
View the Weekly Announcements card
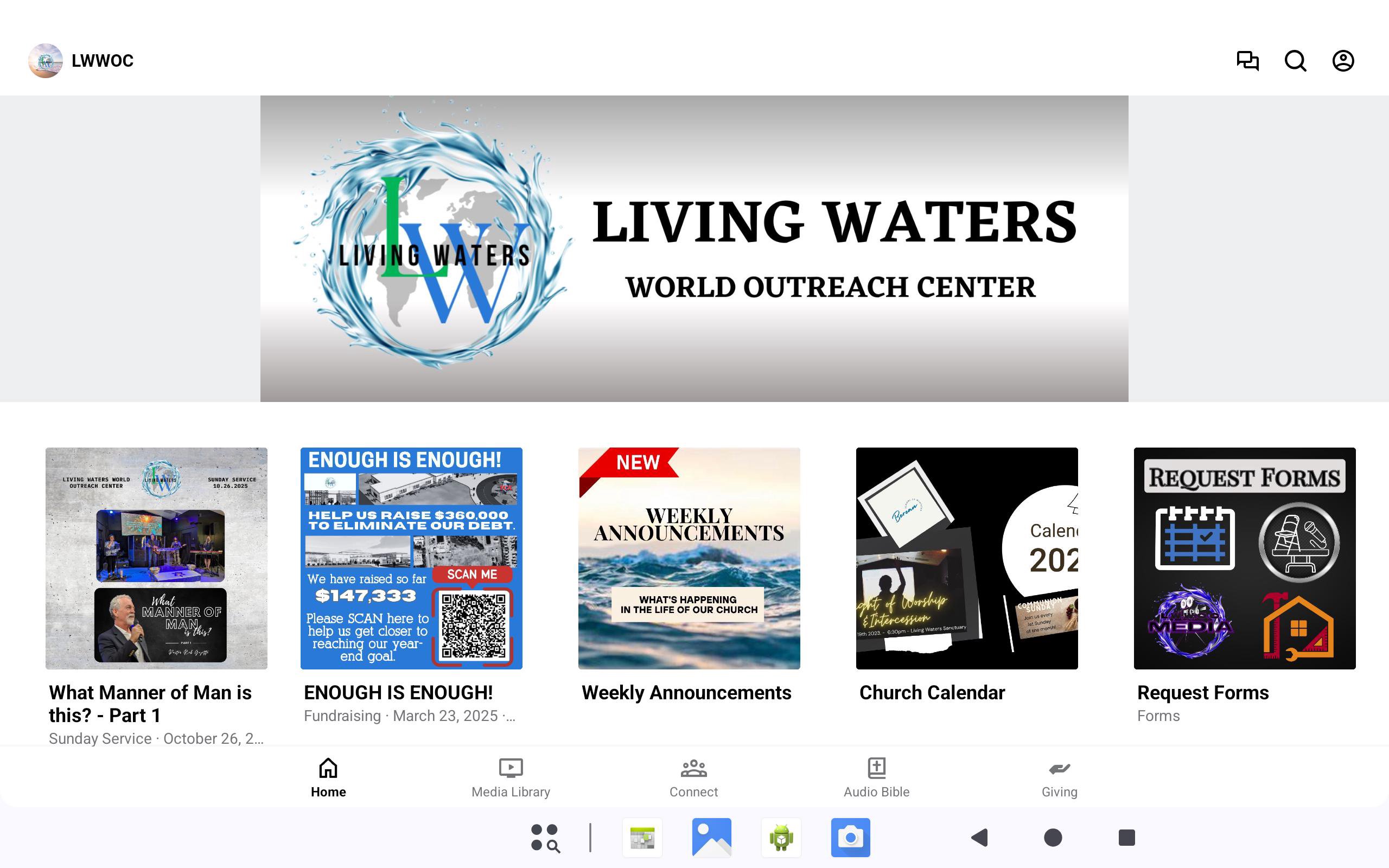[689, 558]
